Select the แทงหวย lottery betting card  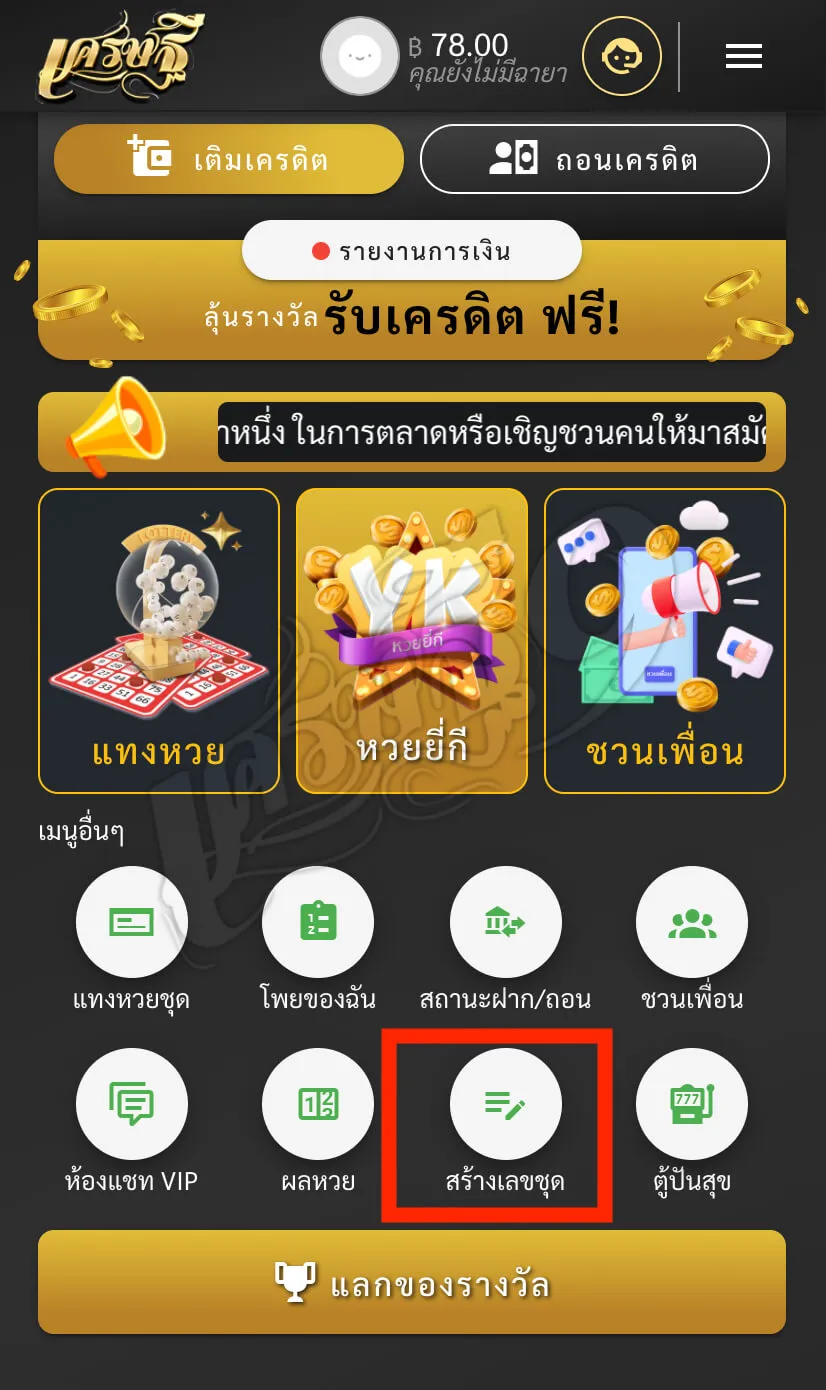(x=158, y=639)
